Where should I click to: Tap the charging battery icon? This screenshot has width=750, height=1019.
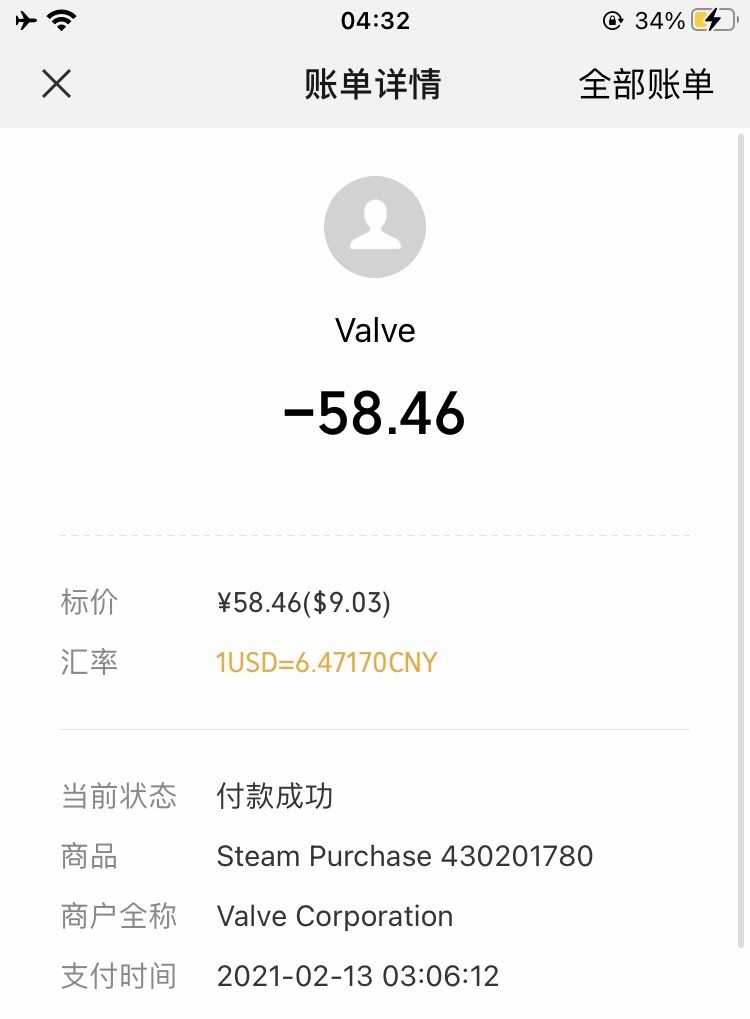712,18
